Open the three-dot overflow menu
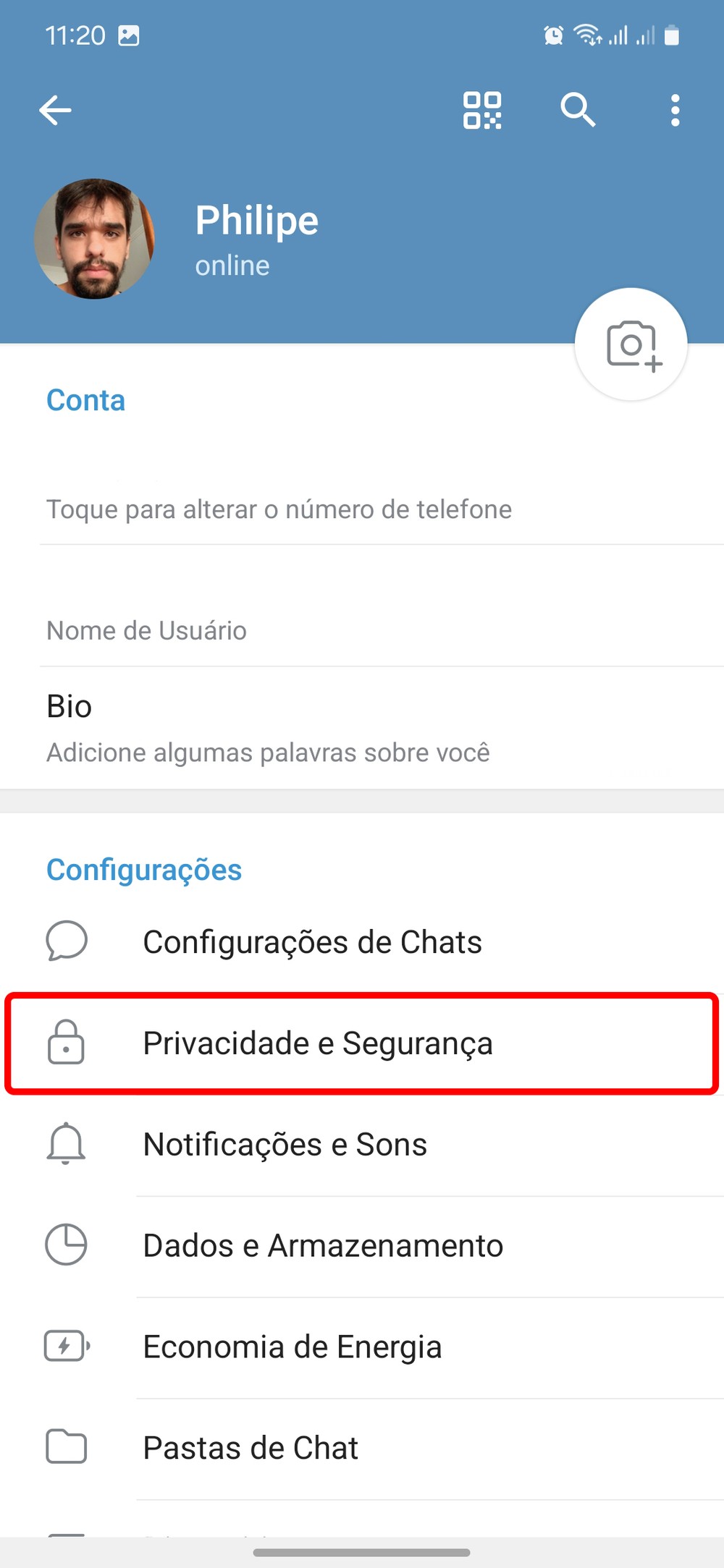Image resolution: width=724 pixels, height=1568 pixels. click(x=675, y=111)
